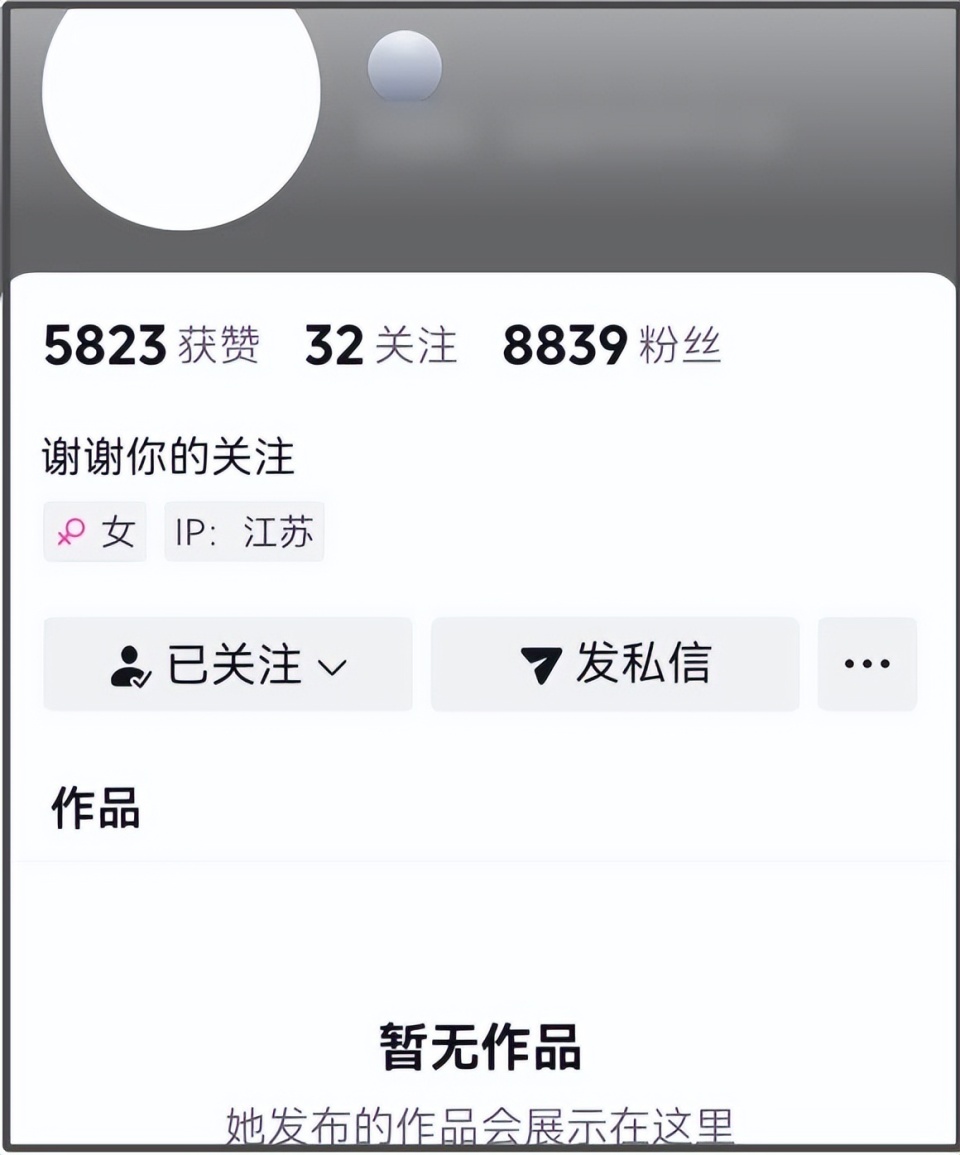Click the 女 gender badge
Image resolution: width=960 pixels, height=1155 pixels.
(x=95, y=532)
